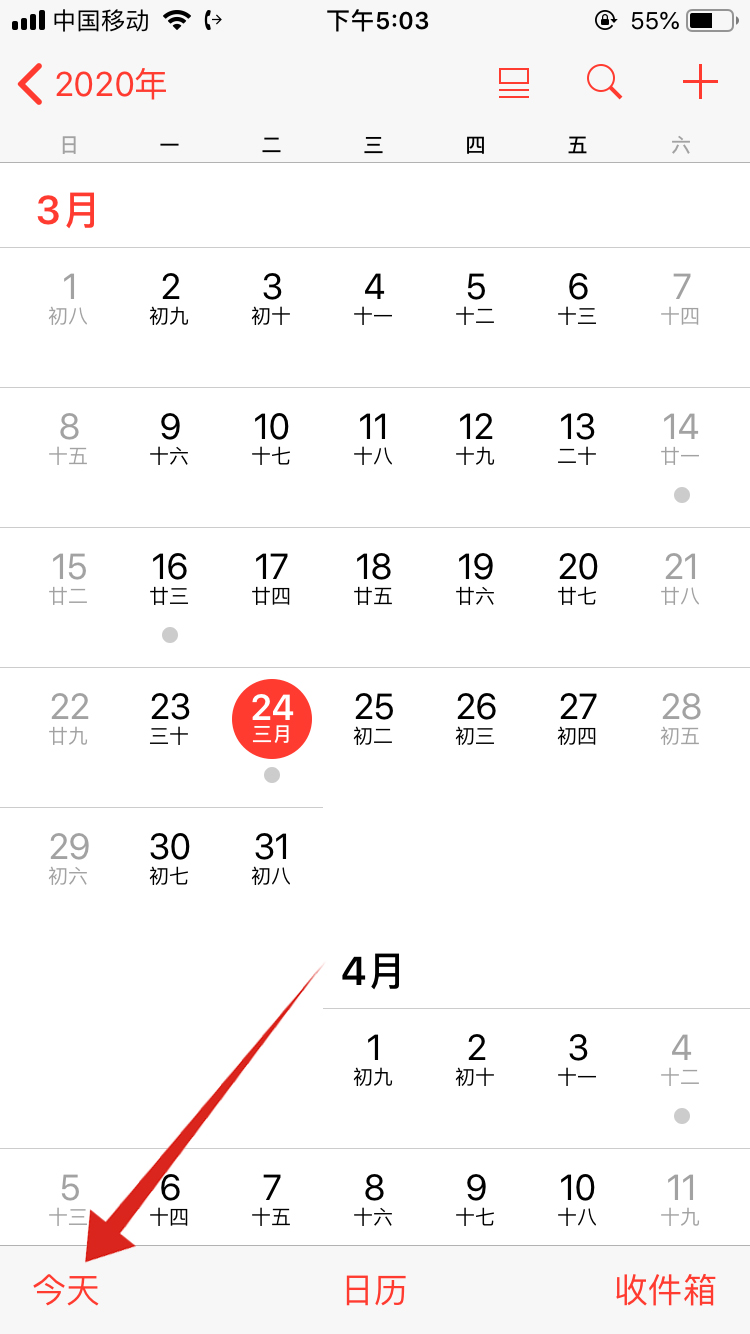Tap the event dot under March 16
Screen dimensions: 750x1334
[170, 634]
